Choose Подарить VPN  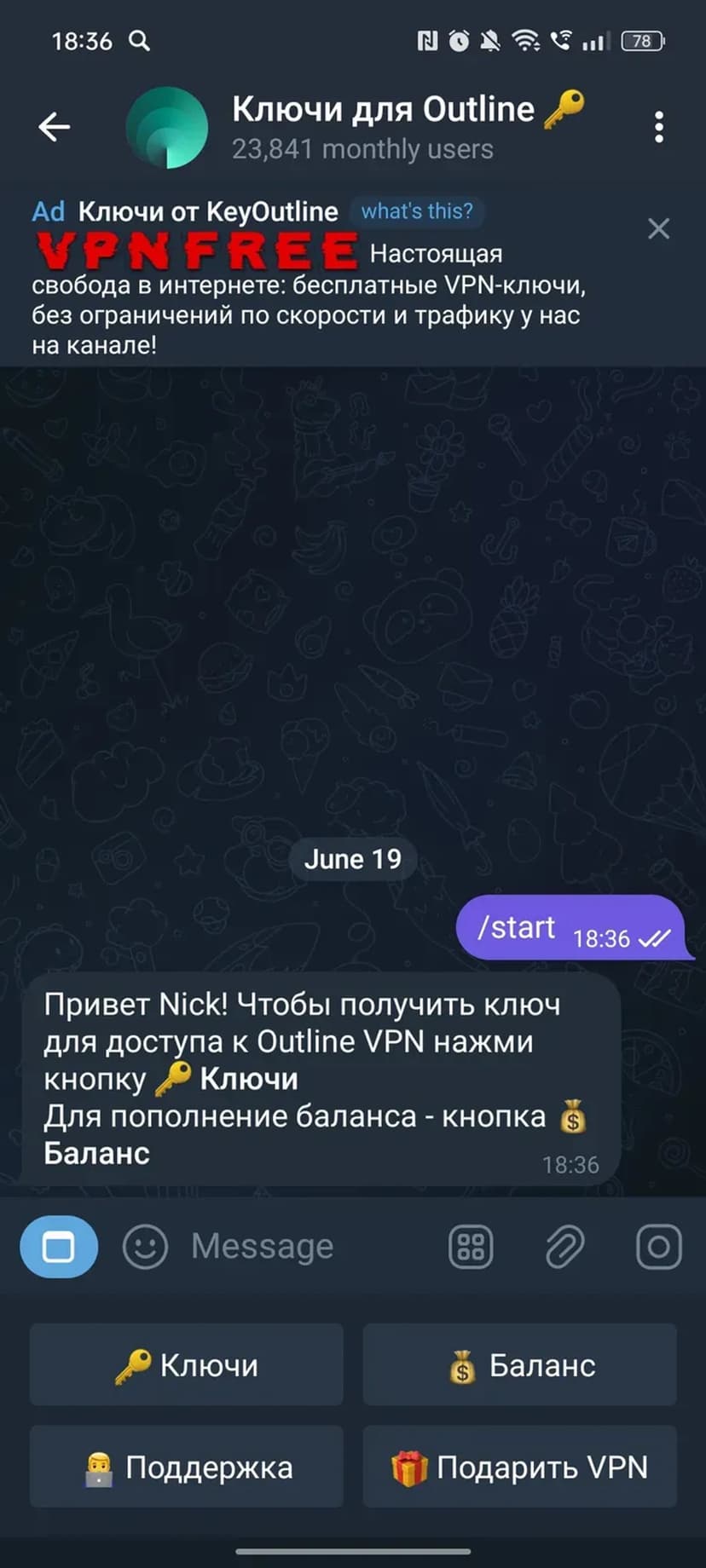coord(519,1467)
